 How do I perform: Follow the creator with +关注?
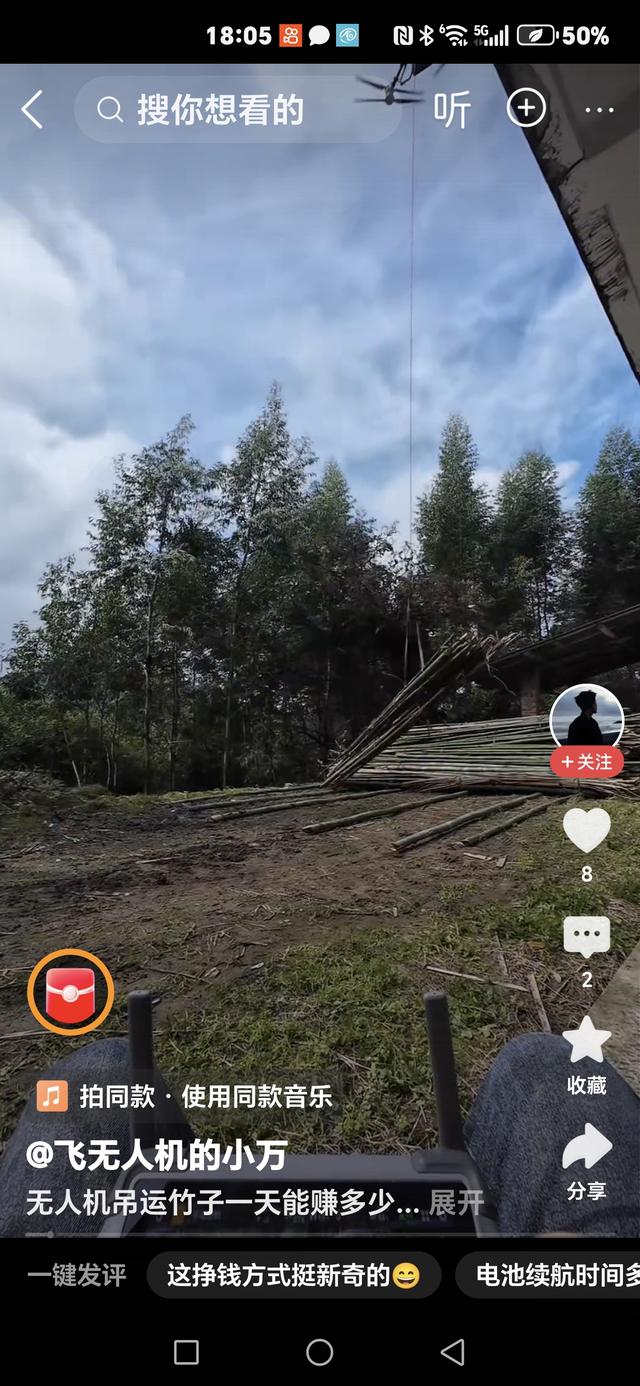point(587,762)
